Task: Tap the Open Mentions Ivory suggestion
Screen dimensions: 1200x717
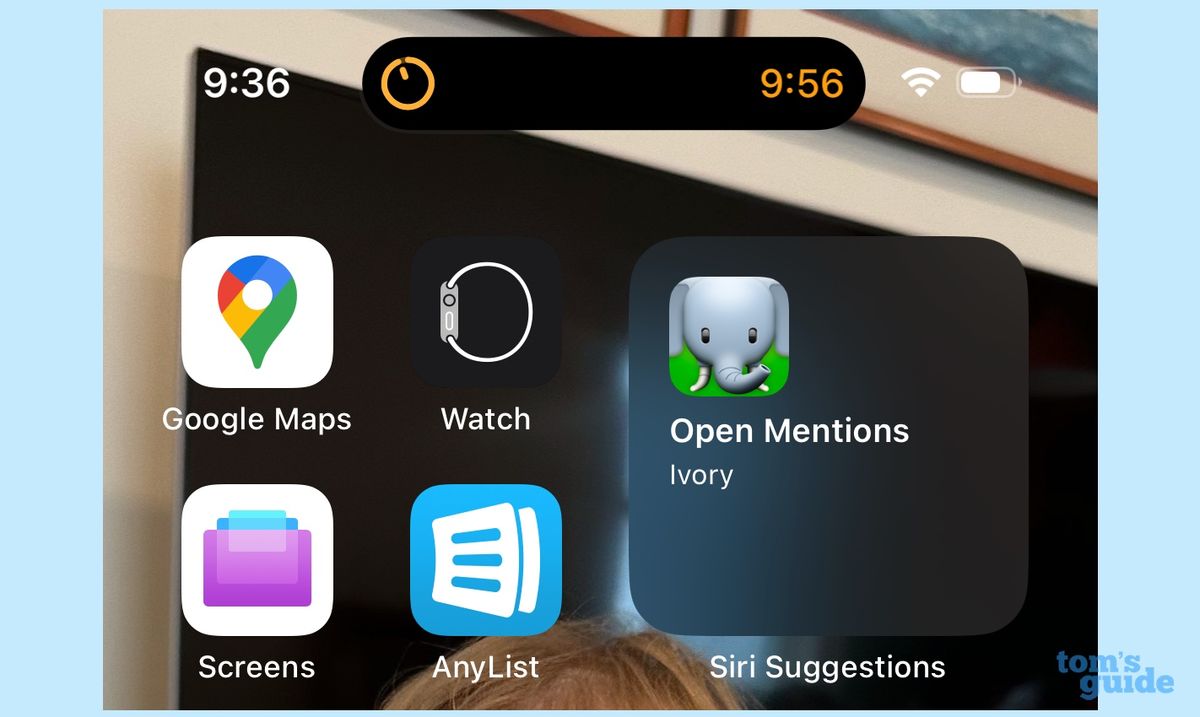Action: tap(828, 435)
